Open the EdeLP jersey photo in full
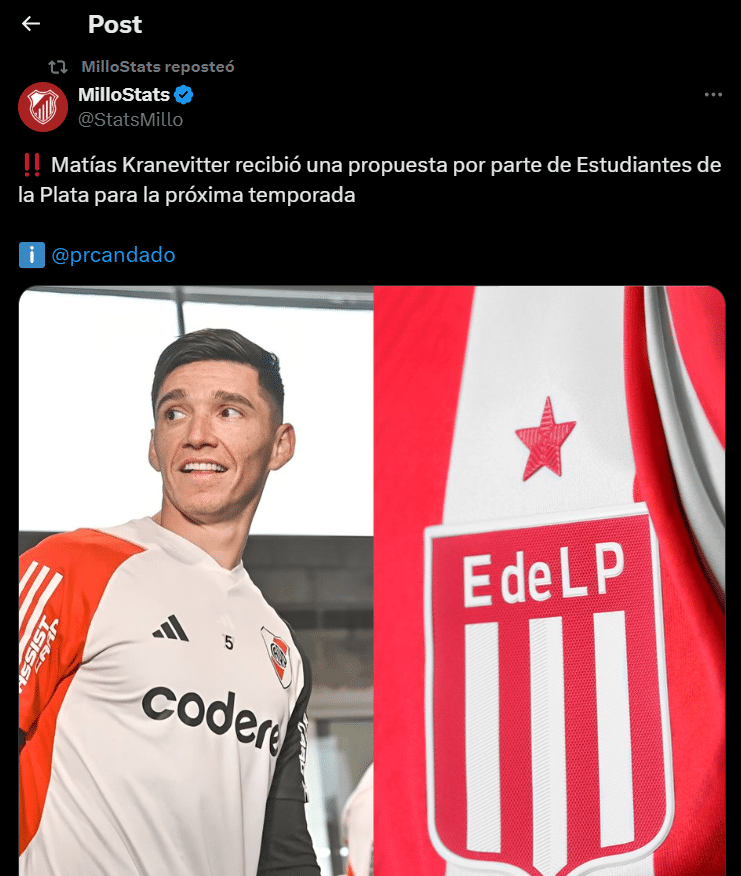This screenshot has height=876, width=741. (549, 580)
